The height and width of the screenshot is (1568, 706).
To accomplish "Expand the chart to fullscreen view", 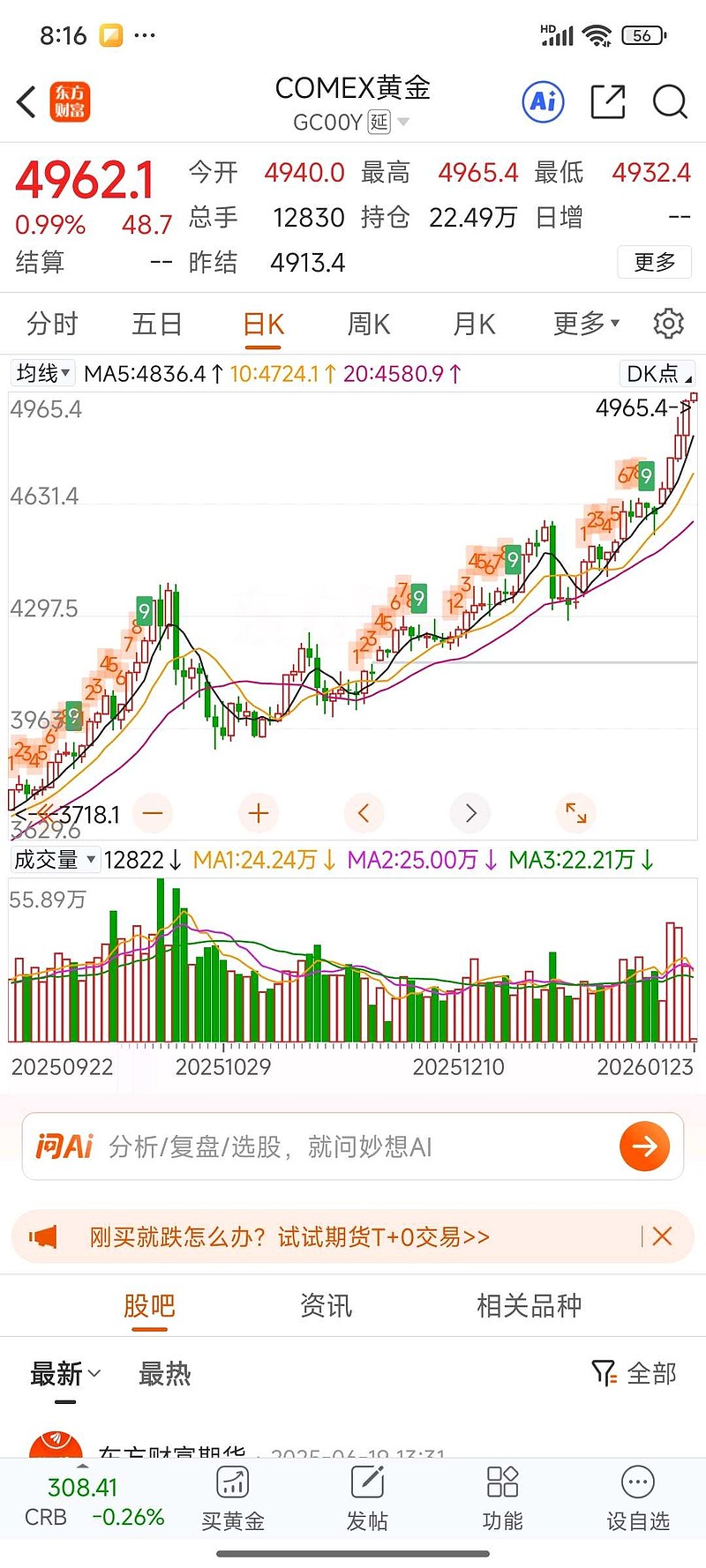I will click(x=575, y=813).
